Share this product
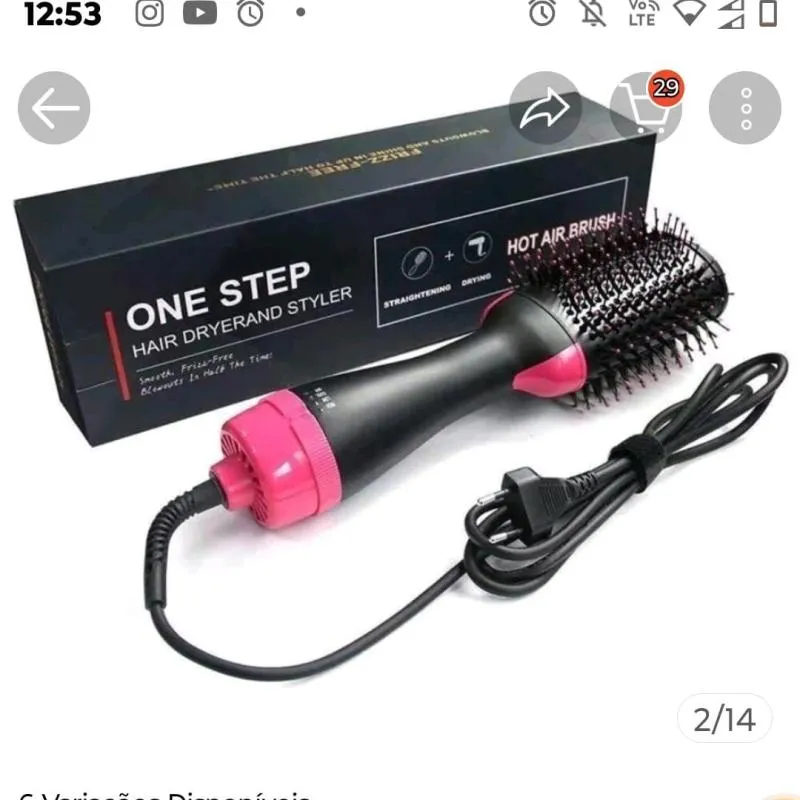 (545, 108)
